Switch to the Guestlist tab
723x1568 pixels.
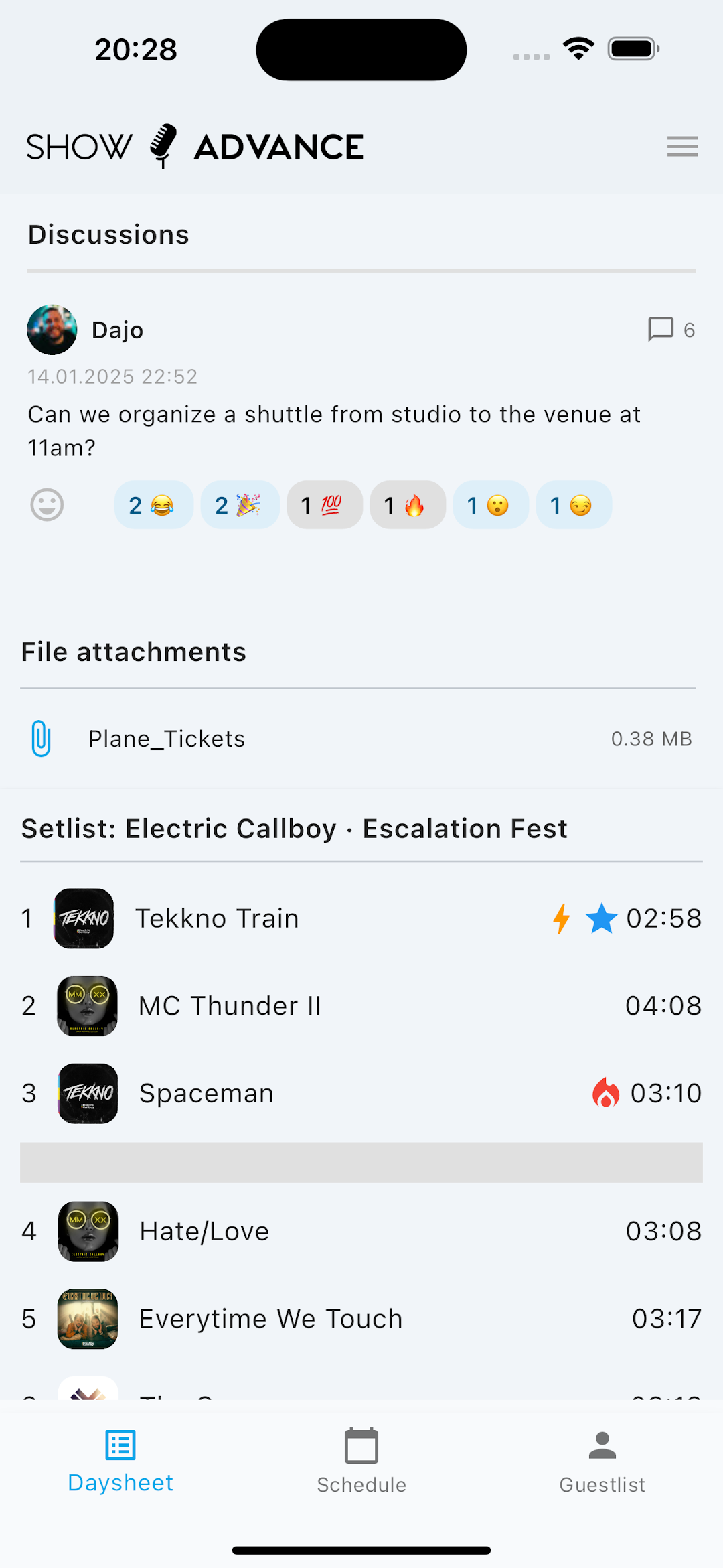pyautogui.click(x=602, y=1462)
